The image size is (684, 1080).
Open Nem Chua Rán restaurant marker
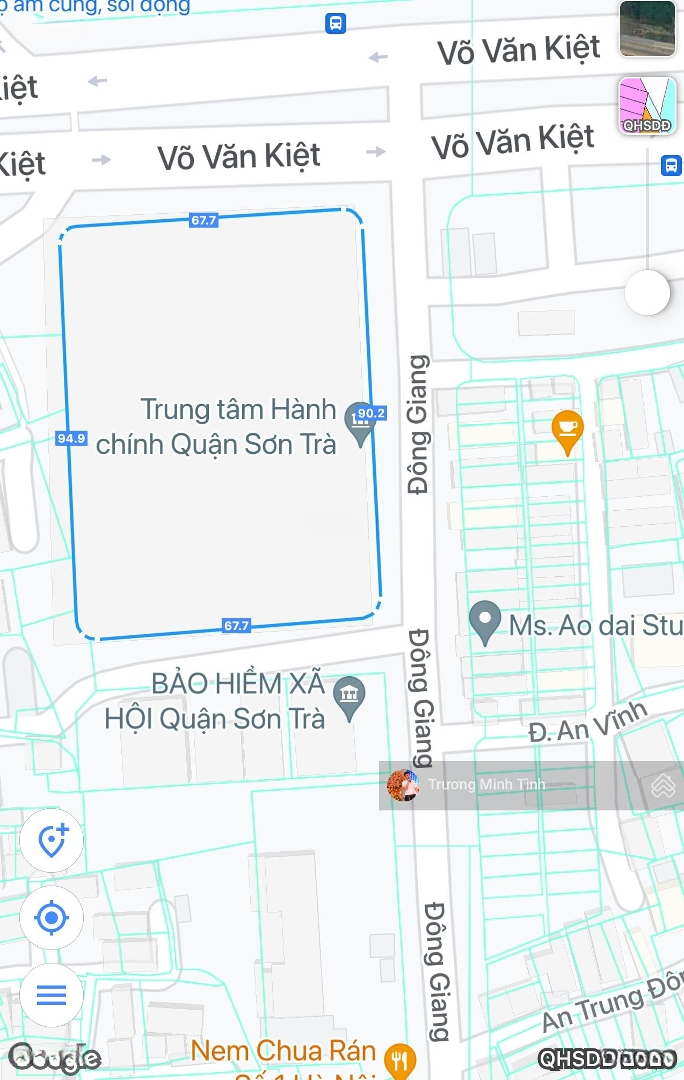(400, 1057)
